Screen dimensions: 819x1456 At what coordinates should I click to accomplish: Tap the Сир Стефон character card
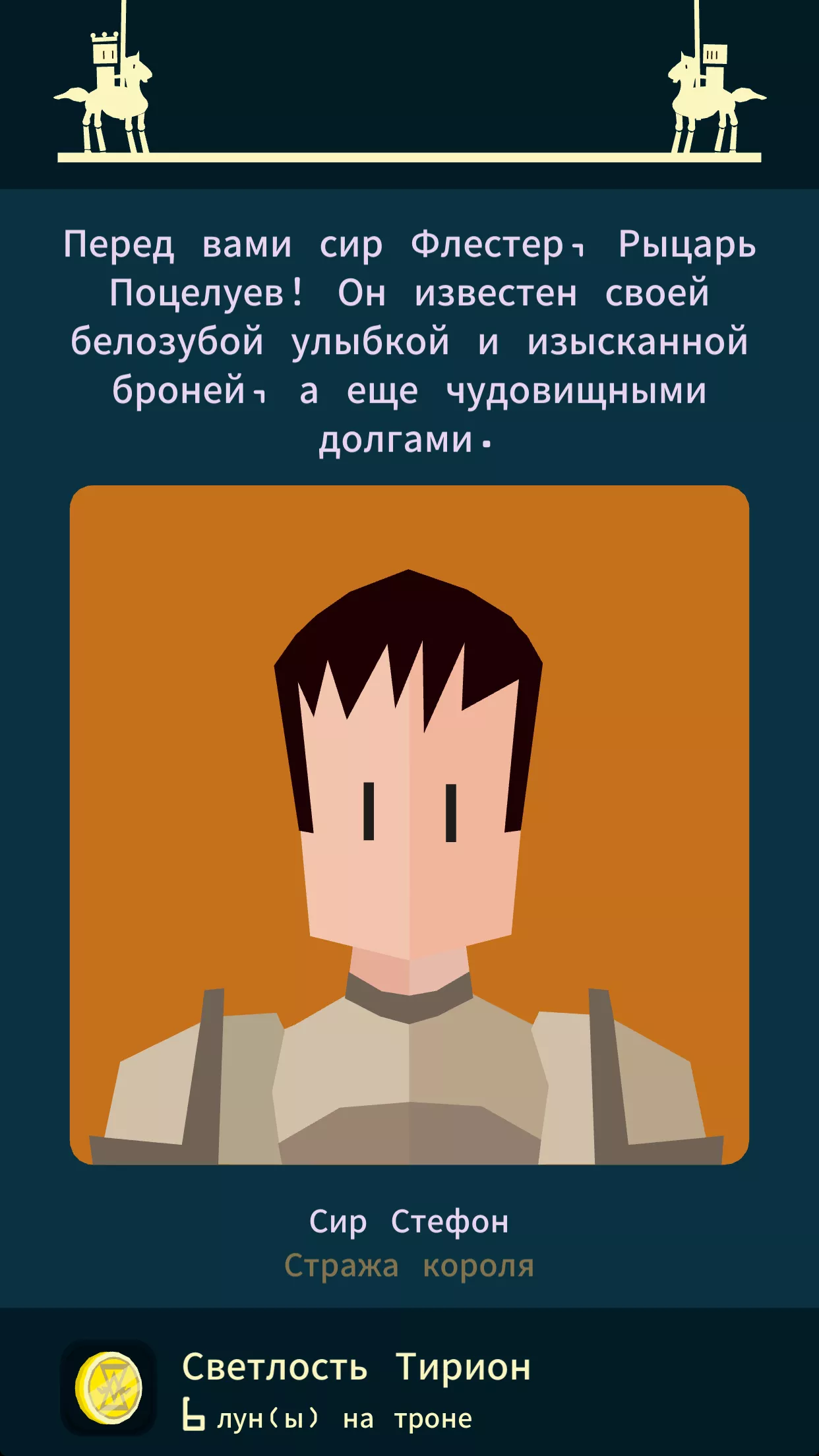(x=409, y=824)
